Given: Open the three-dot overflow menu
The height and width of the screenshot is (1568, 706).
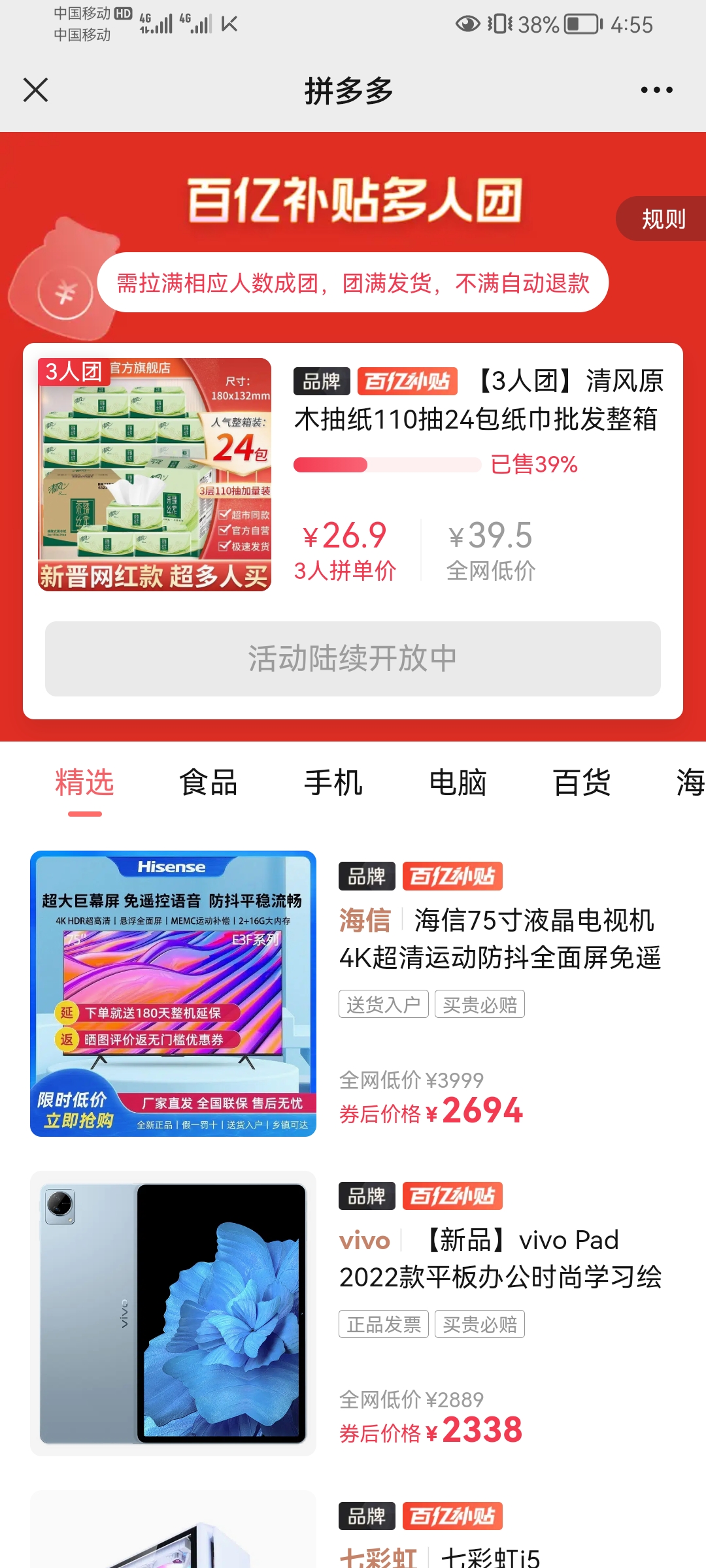Looking at the screenshot, I should (656, 90).
